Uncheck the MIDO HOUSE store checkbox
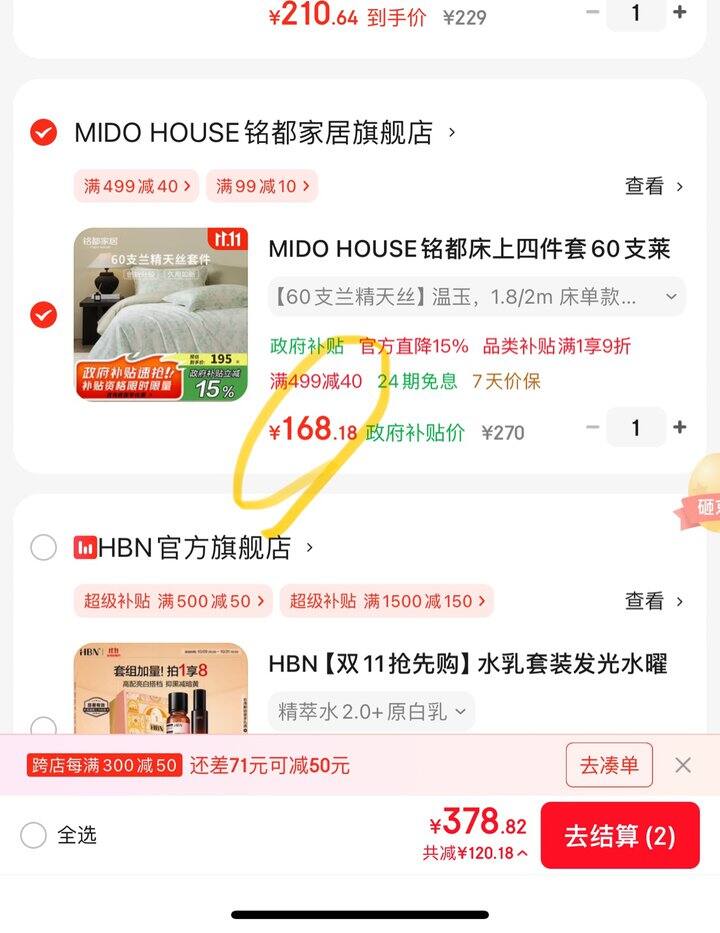Screen dimensions: 720x933 (43, 132)
